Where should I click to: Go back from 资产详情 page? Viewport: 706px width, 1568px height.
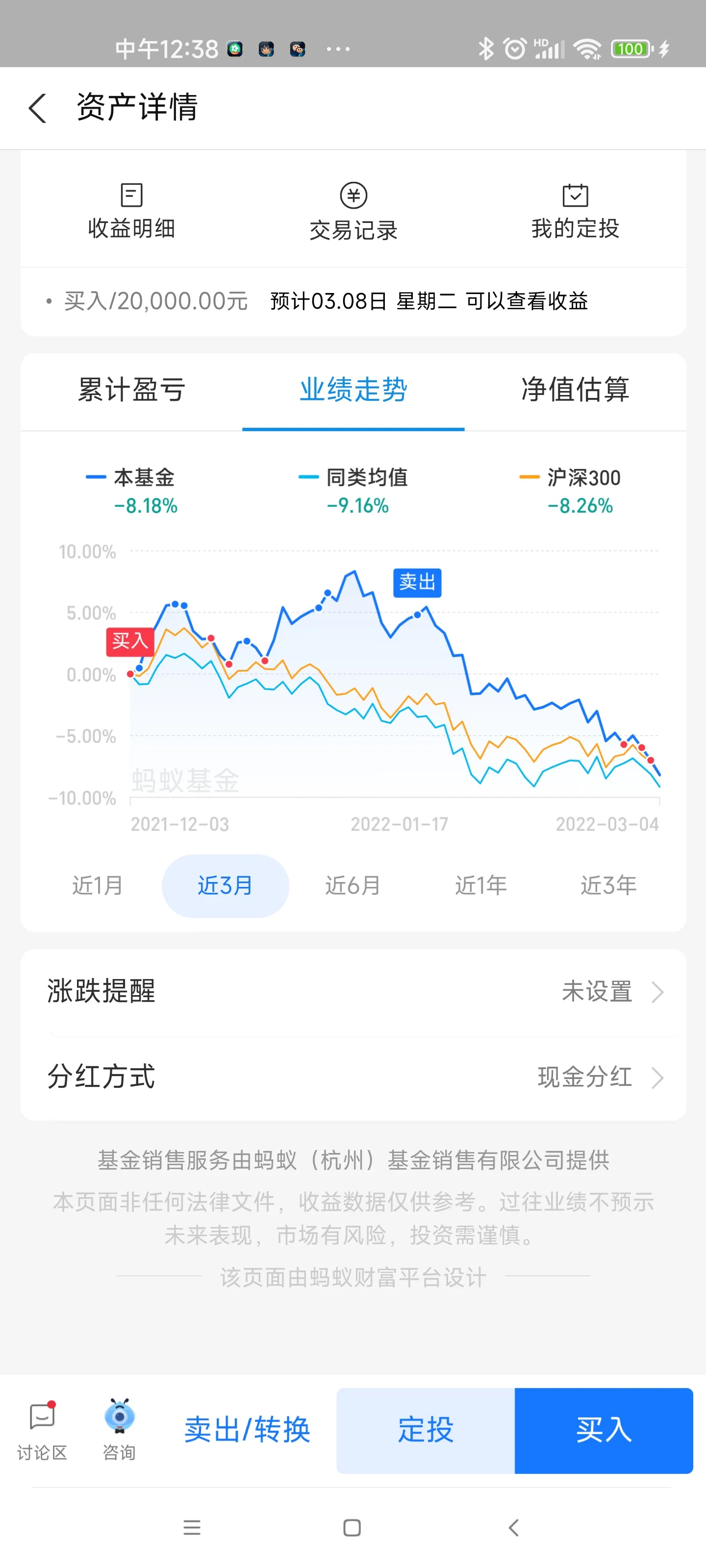pyautogui.click(x=38, y=108)
